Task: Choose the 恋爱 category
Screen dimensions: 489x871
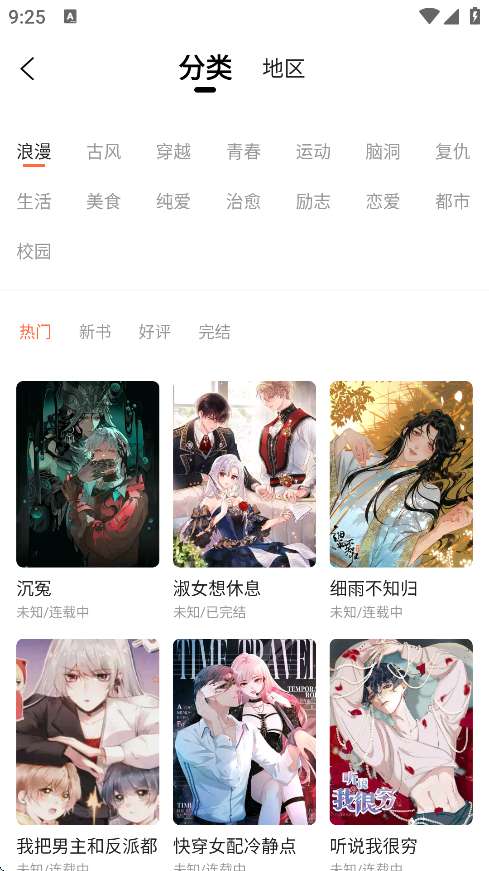Action: [x=383, y=201]
